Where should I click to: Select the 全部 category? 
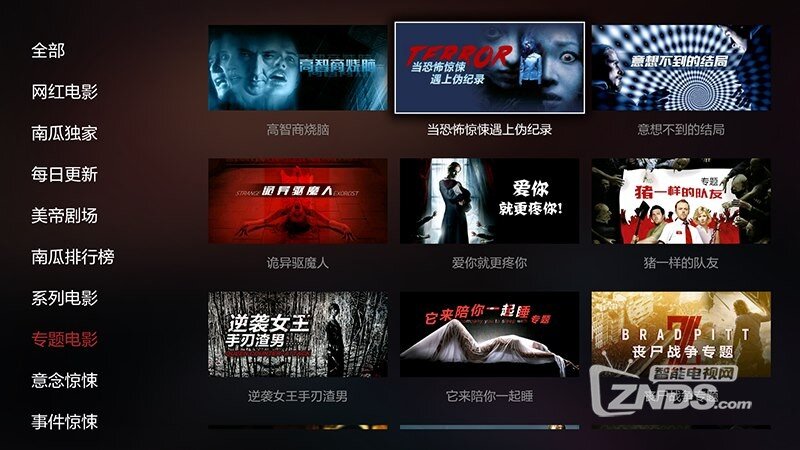coord(48,50)
